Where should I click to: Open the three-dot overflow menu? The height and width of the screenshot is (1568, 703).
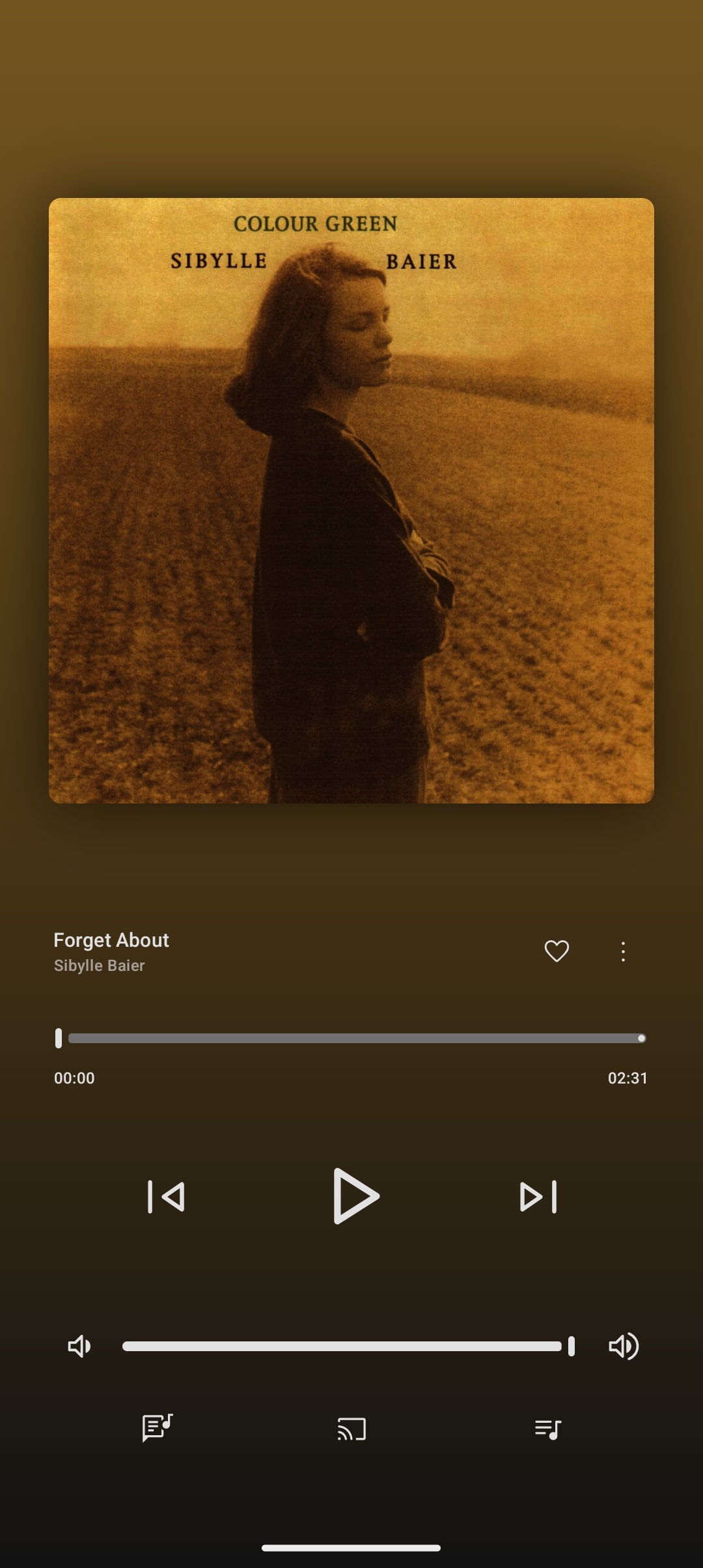(623, 951)
